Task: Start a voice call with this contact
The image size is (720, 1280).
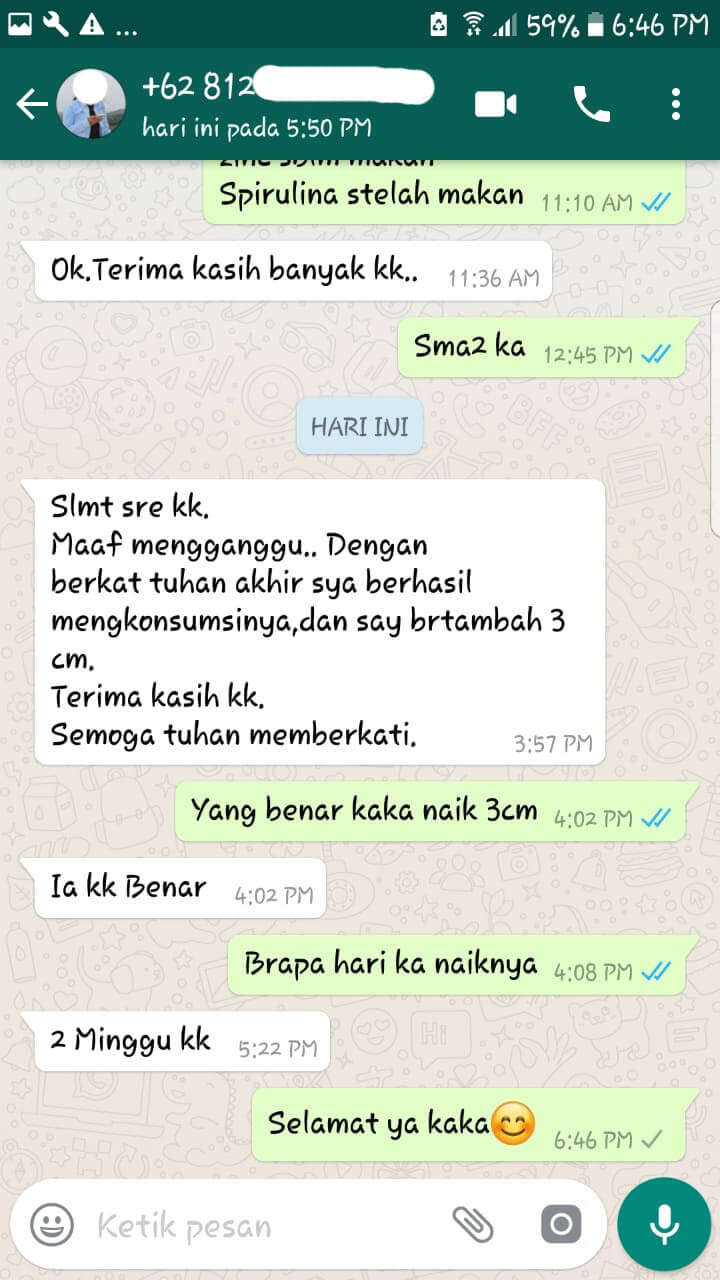Action: click(x=591, y=104)
